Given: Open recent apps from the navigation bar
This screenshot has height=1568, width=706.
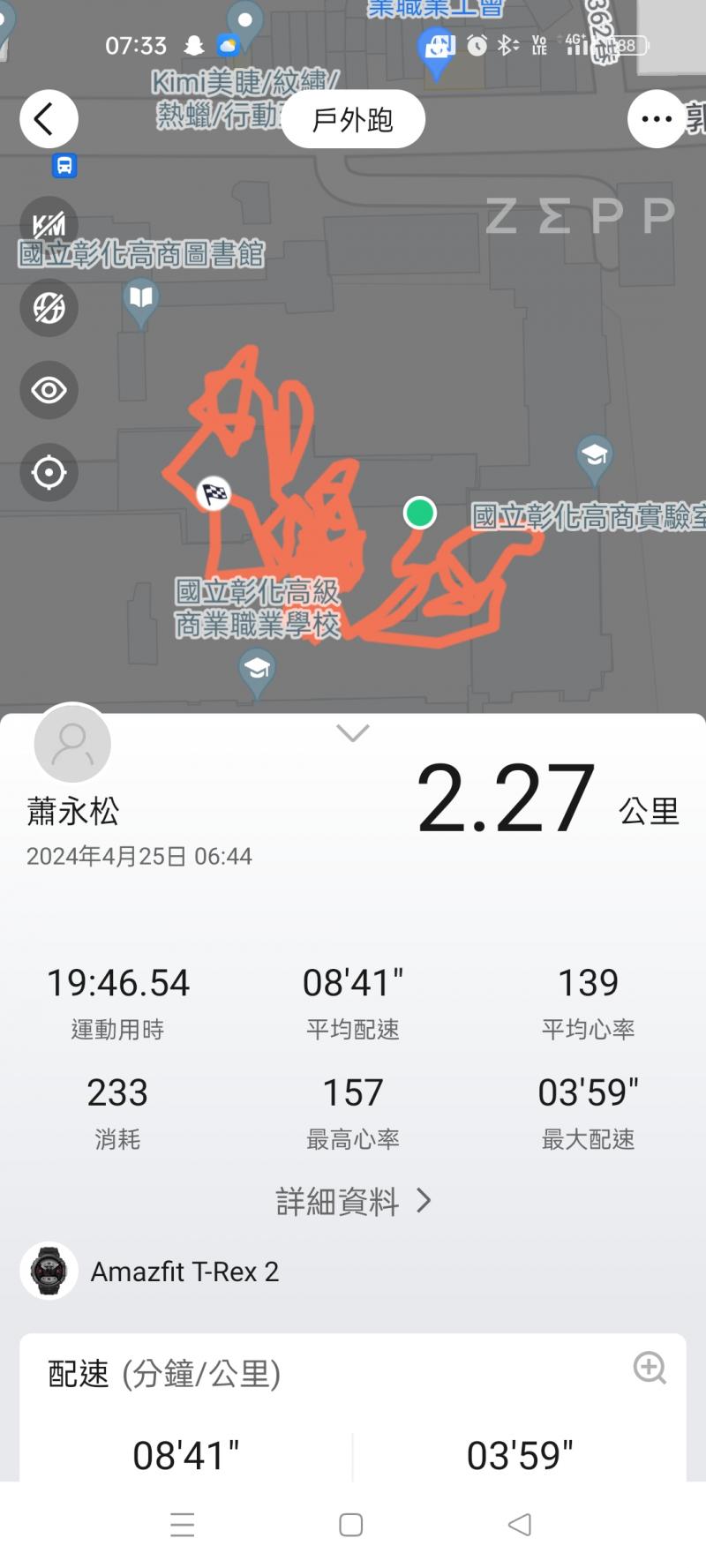Looking at the screenshot, I should click(x=183, y=1525).
